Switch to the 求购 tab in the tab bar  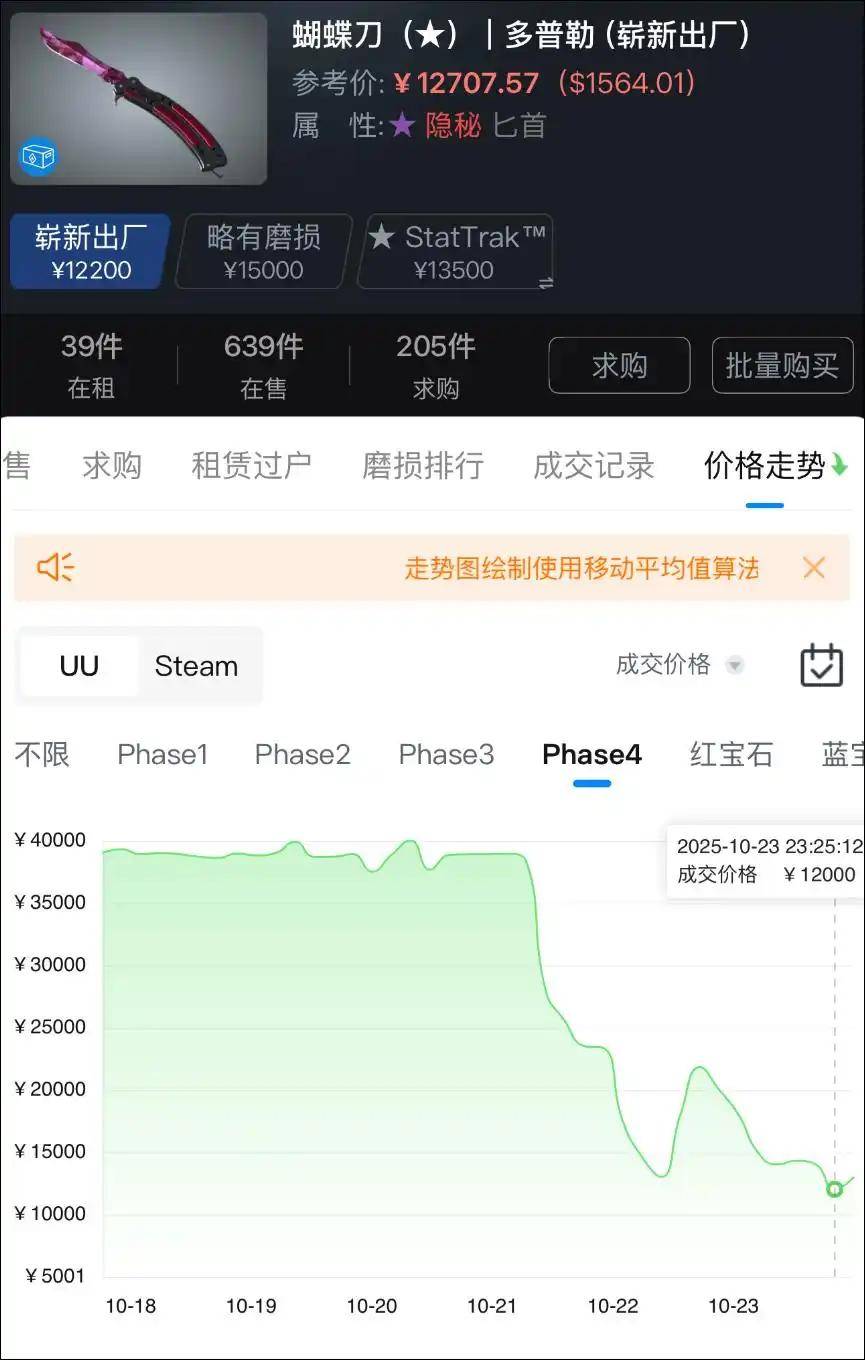click(112, 465)
